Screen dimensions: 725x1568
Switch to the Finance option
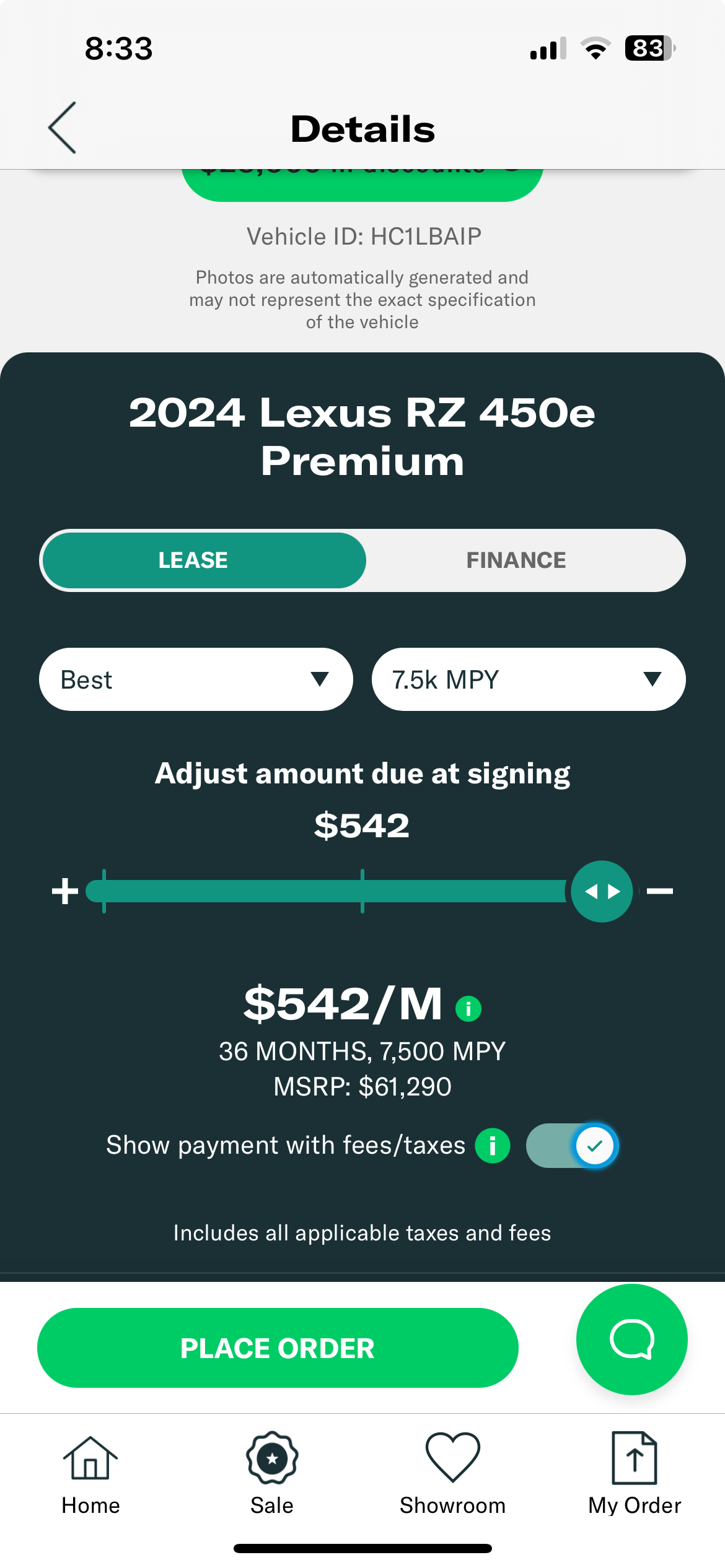(x=516, y=560)
